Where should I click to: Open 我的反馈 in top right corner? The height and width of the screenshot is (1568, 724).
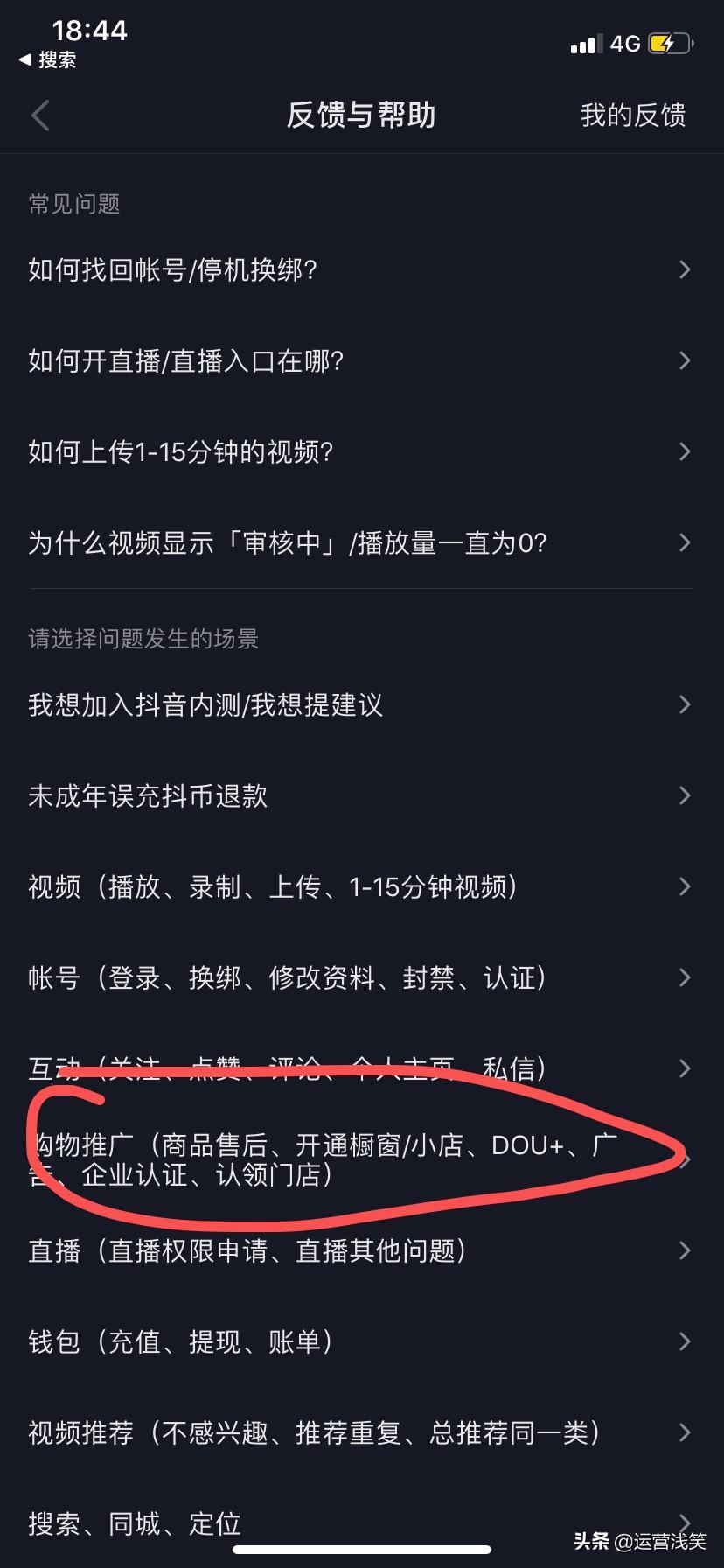(x=632, y=115)
